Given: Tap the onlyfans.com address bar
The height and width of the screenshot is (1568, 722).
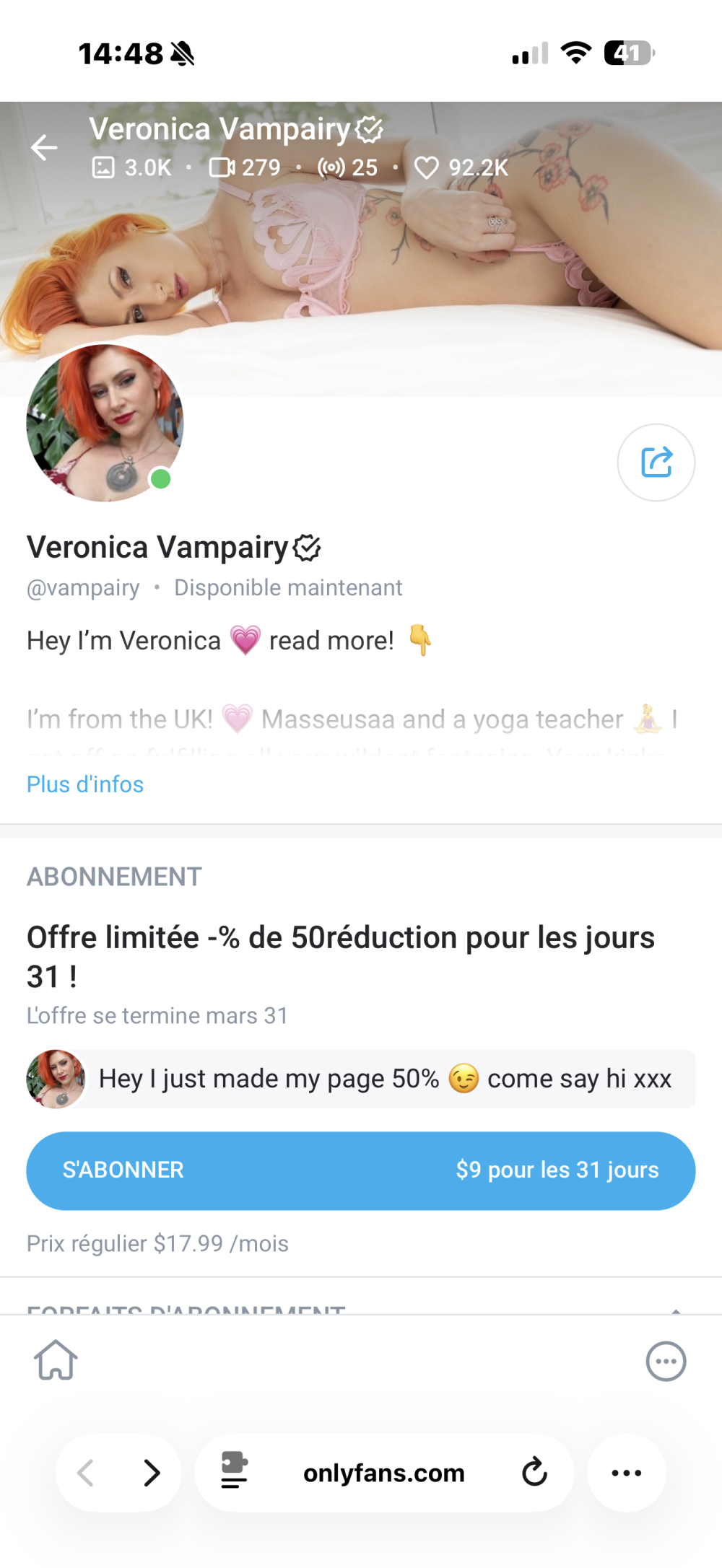Looking at the screenshot, I should [383, 1473].
